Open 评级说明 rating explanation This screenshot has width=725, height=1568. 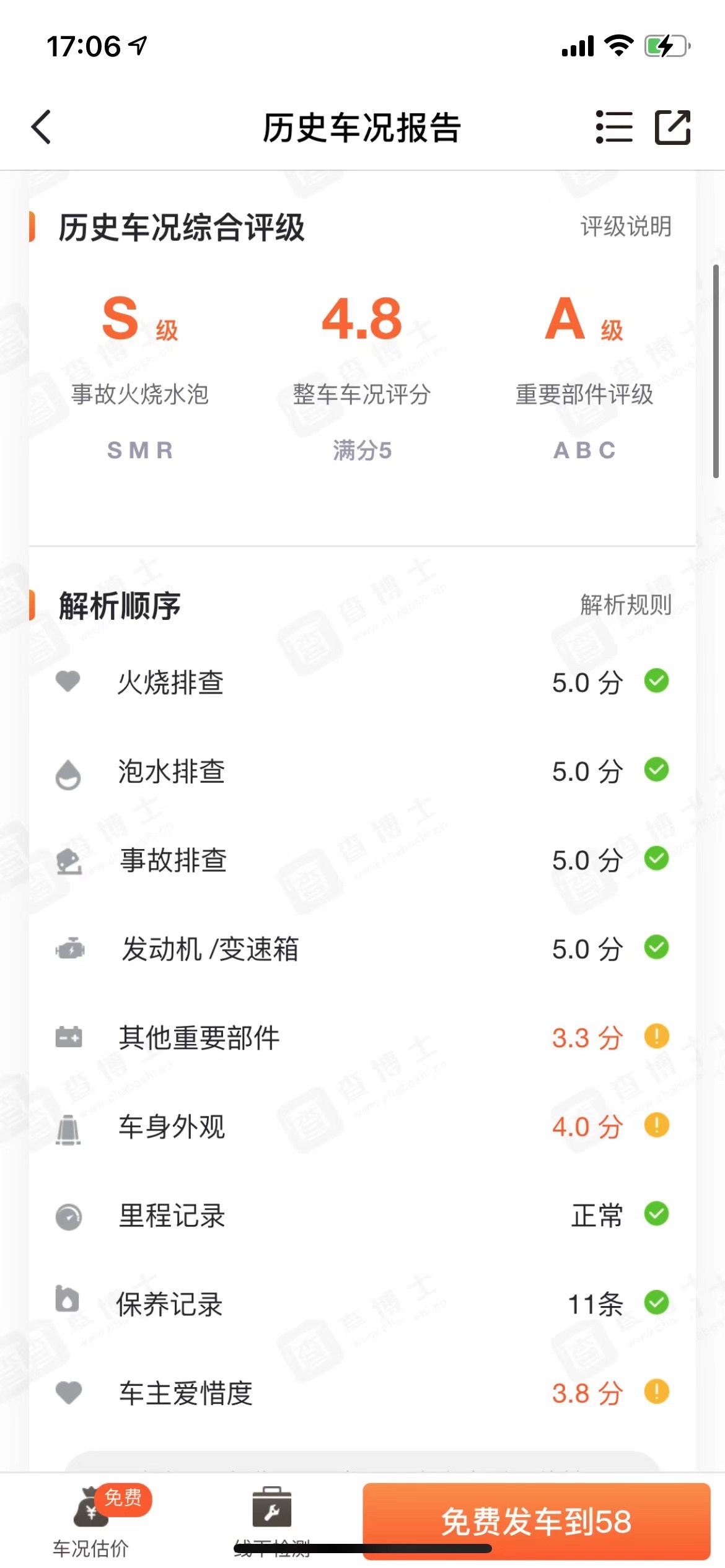click(625, 227)
